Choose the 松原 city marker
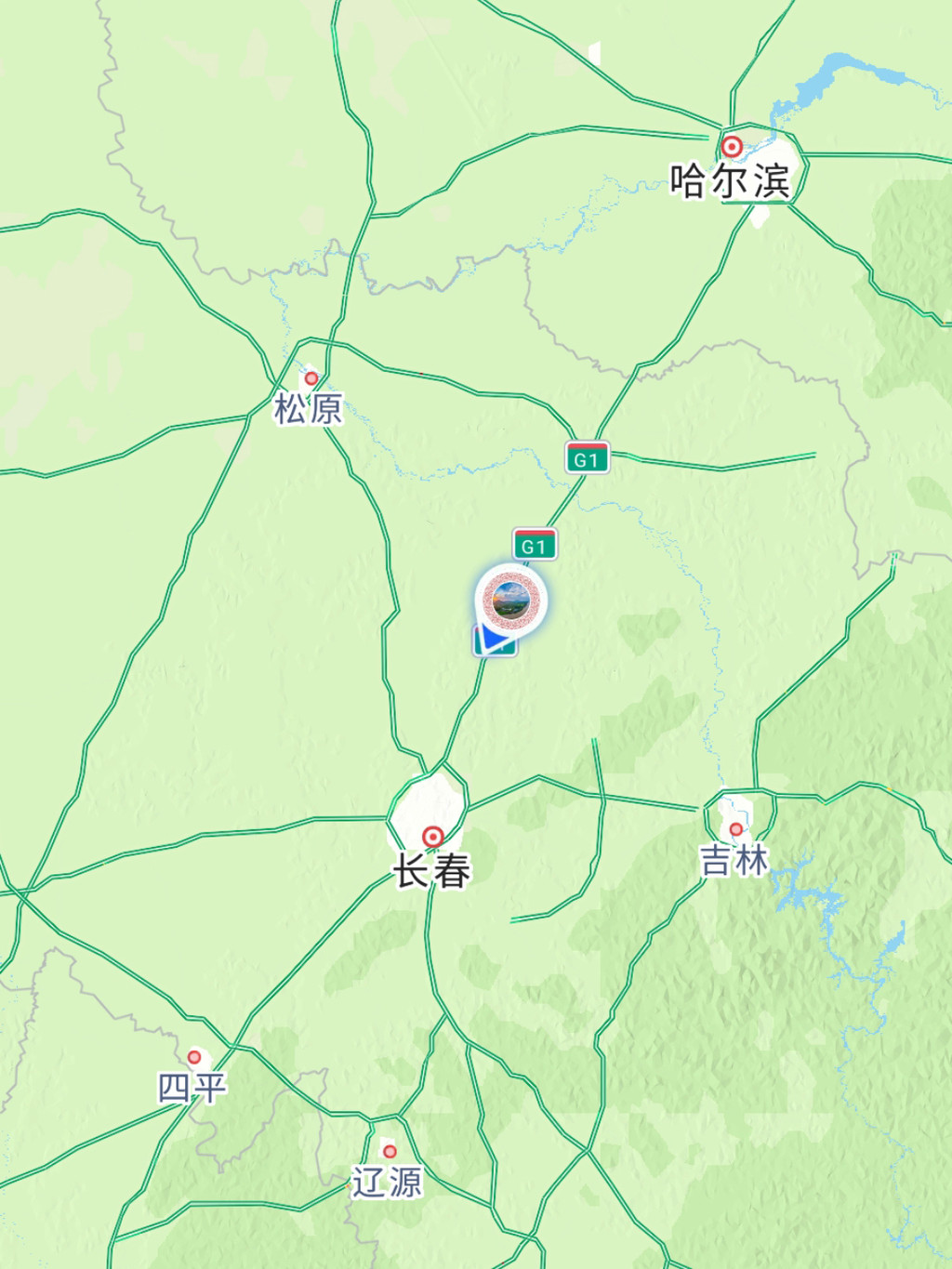Image resolution: width=952 pixels, height=1269 pixels. pyautogui.click(x=311, y=379)
